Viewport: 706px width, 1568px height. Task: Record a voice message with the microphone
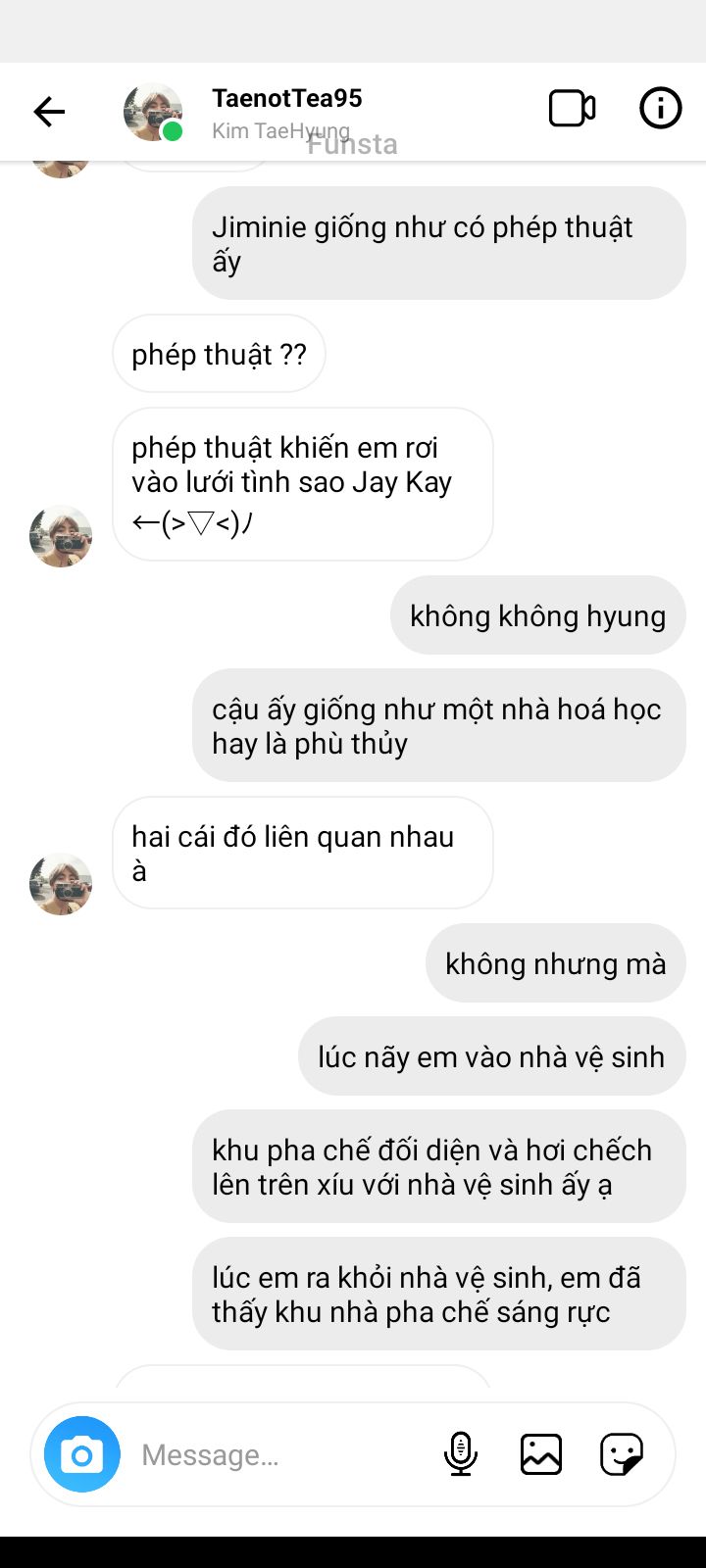click(460, 1454)
